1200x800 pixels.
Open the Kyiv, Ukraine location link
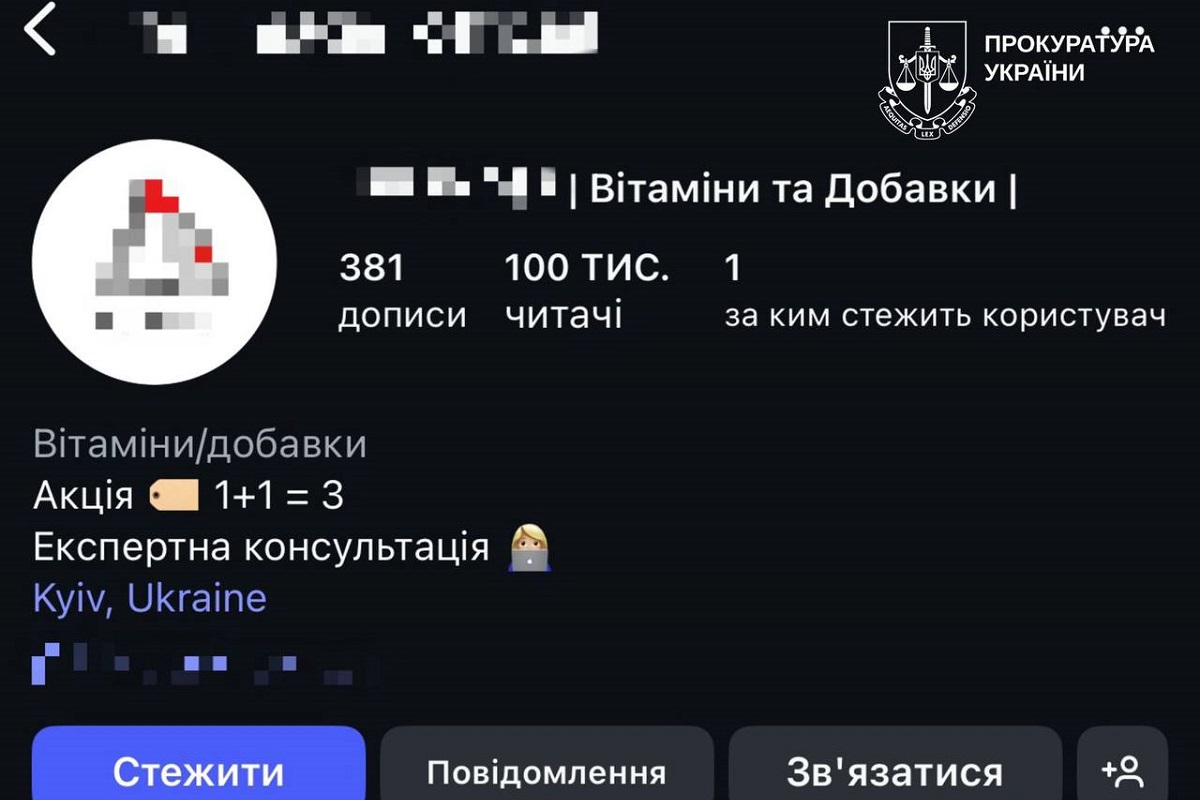pos(150,598)
